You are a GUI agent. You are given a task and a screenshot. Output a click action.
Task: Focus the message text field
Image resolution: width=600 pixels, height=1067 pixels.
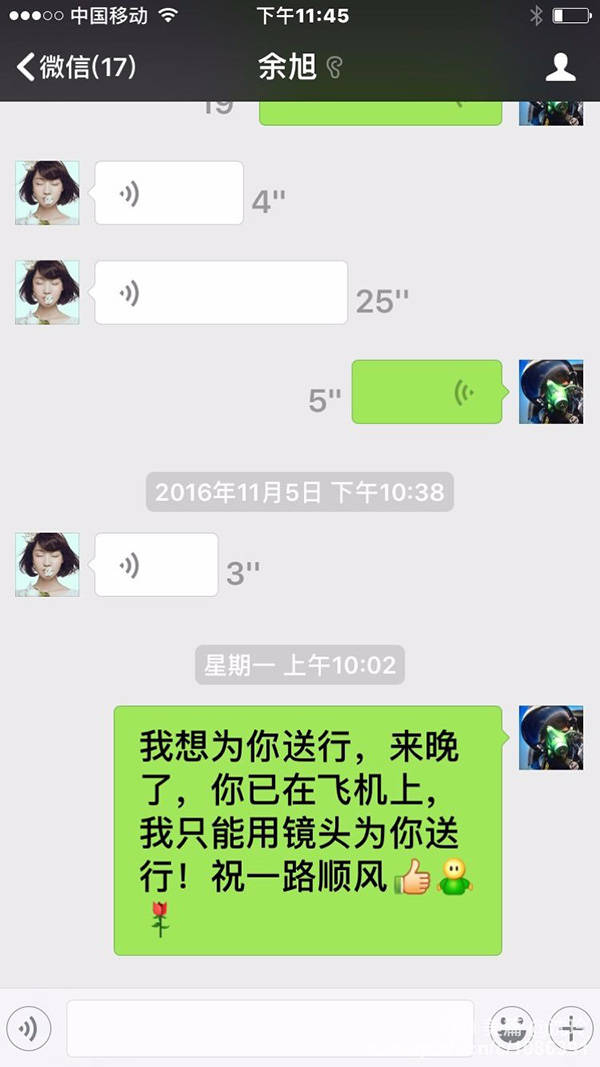(270, 1028)
